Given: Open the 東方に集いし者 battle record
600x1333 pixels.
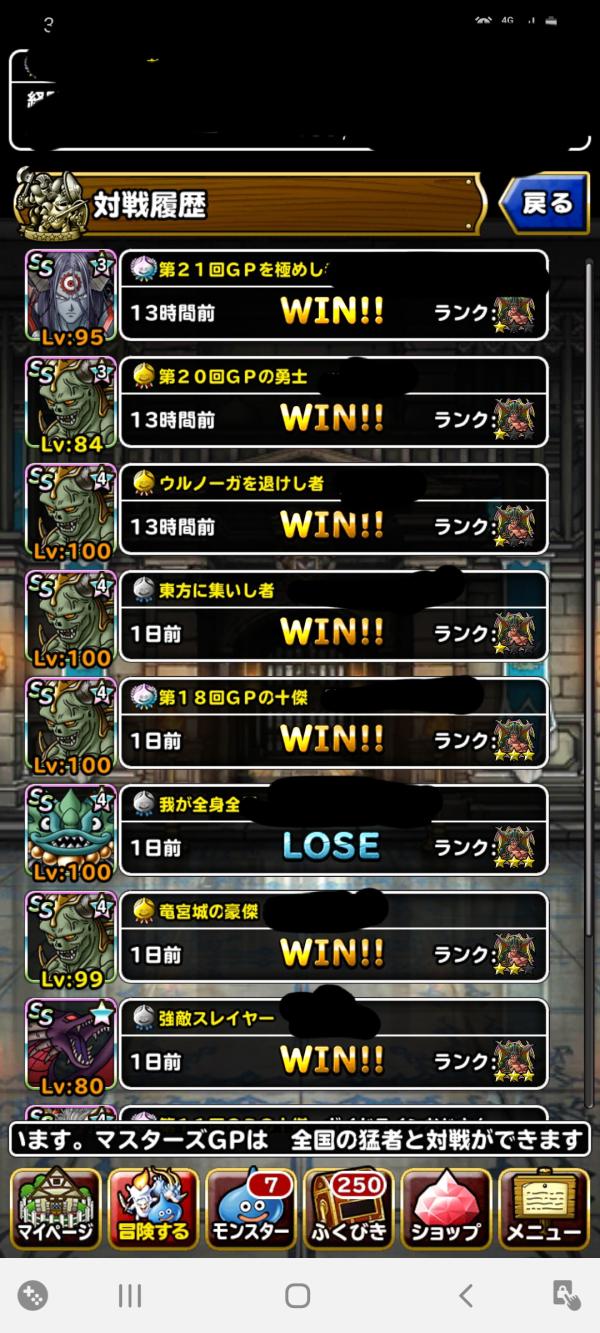Looking at the screenshot, I should tap(333, 615).
